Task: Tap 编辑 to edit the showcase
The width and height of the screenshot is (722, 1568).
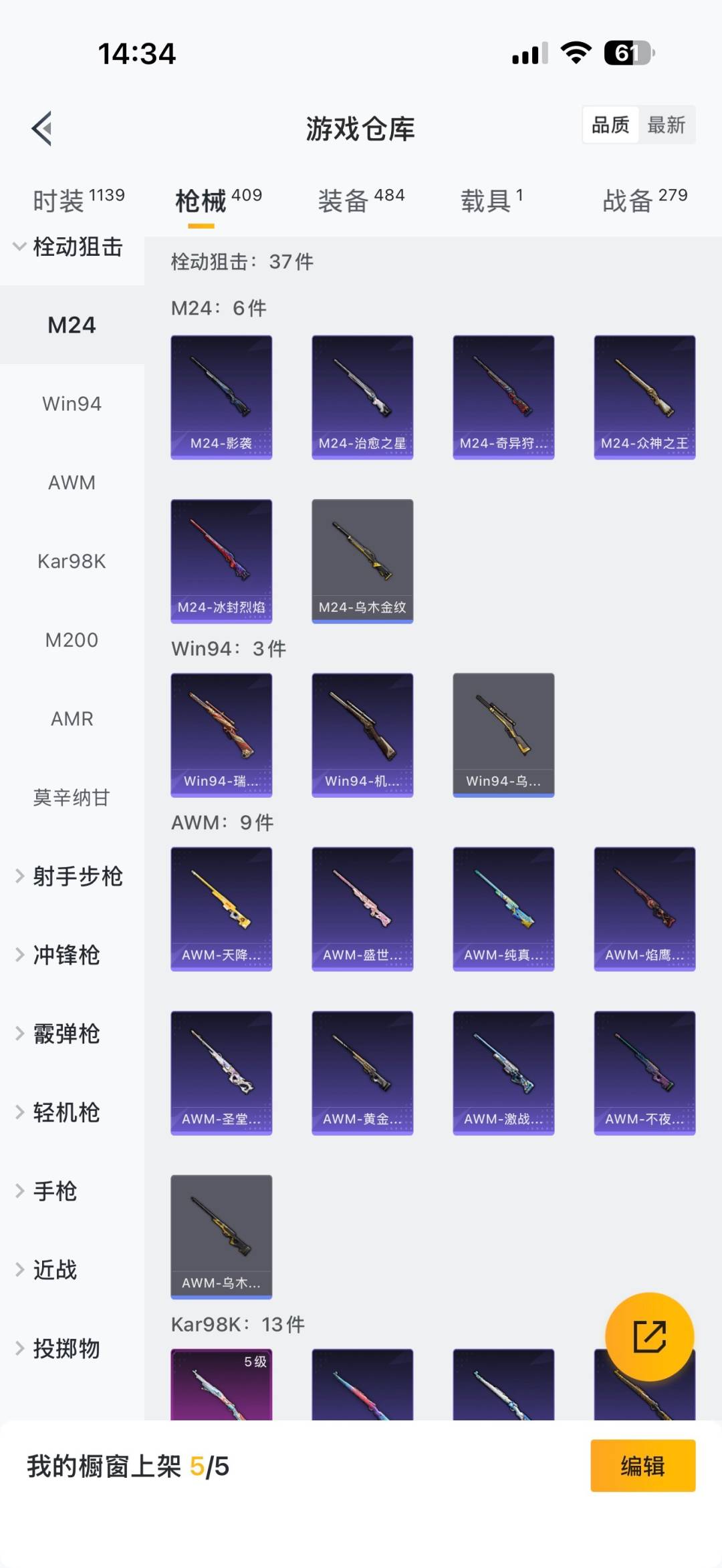Action: coord(642,1466)
